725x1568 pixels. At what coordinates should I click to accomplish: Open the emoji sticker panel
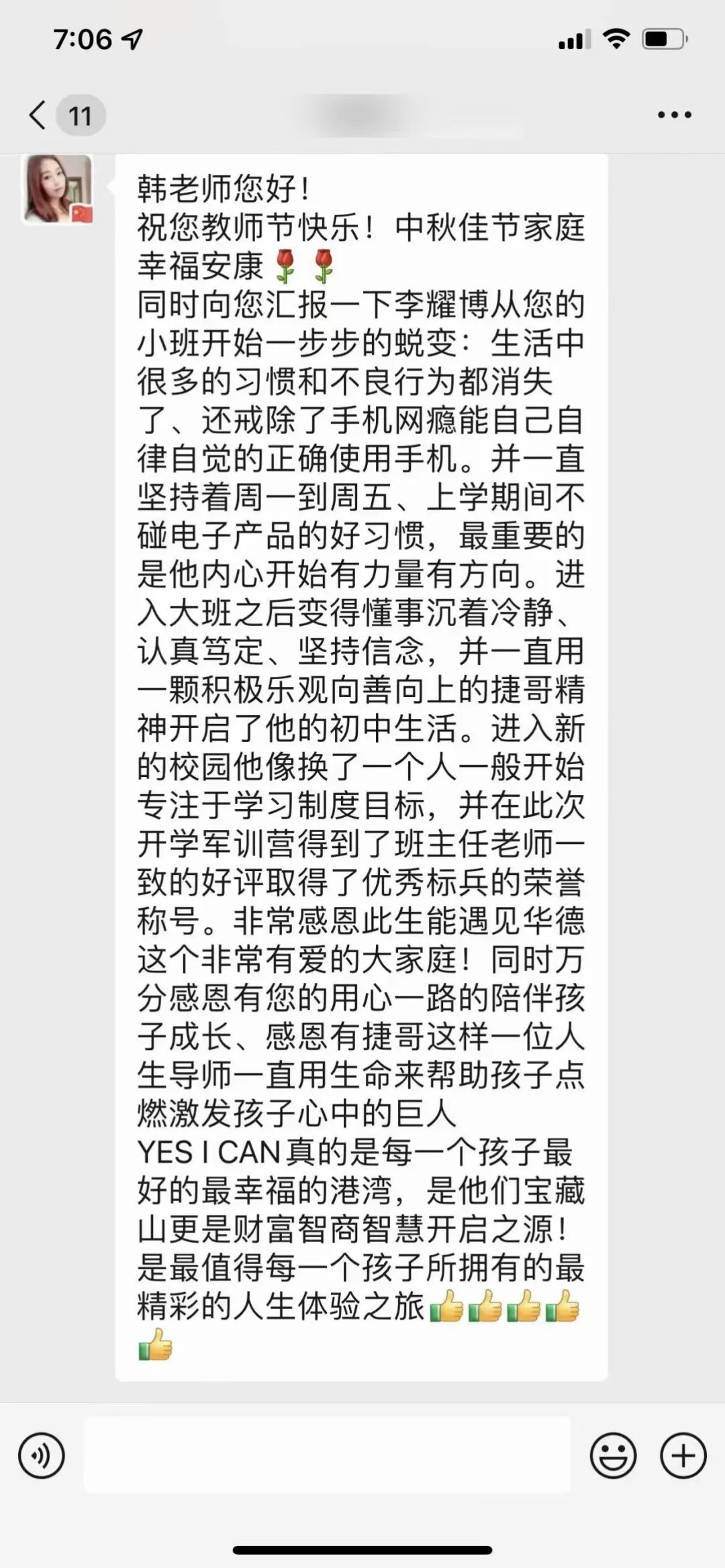pos(613,1455)
